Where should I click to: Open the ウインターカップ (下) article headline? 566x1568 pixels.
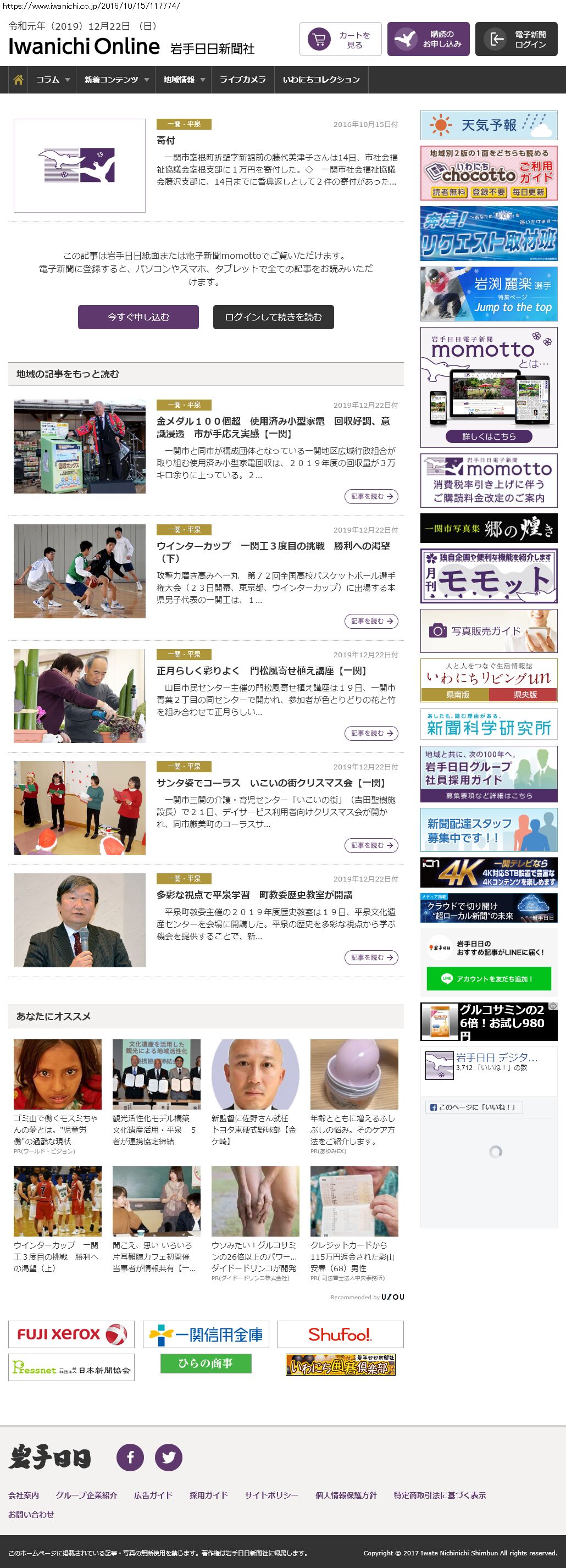tap(273, 552)
